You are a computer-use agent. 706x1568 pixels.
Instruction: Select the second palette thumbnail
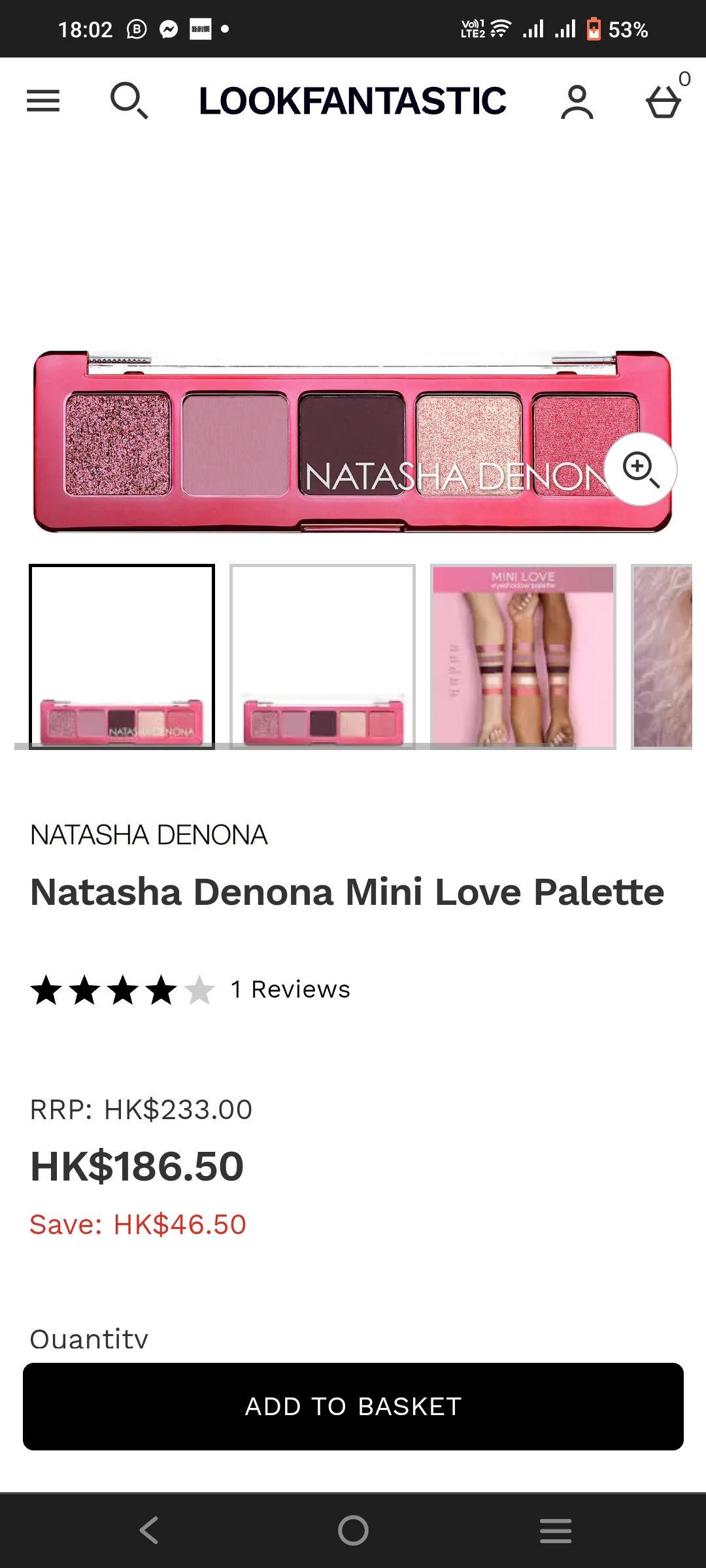point(322,657)
